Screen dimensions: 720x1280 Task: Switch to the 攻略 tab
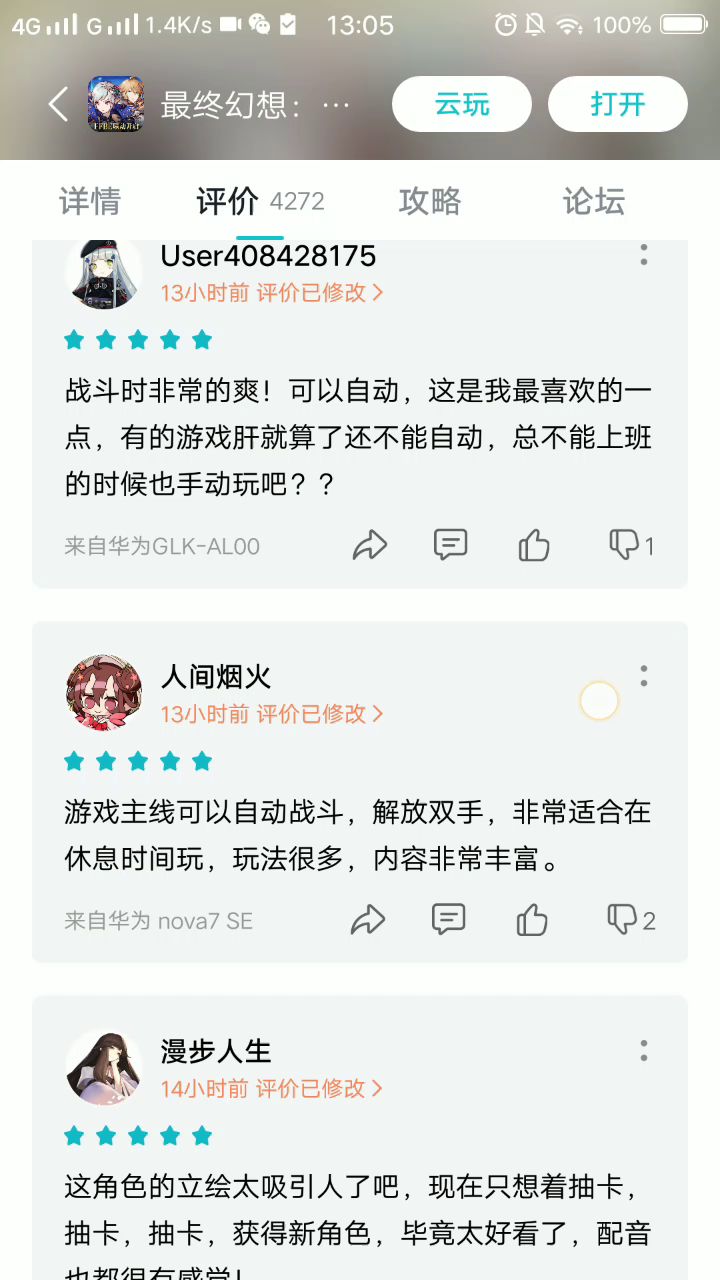pos(429,201)
